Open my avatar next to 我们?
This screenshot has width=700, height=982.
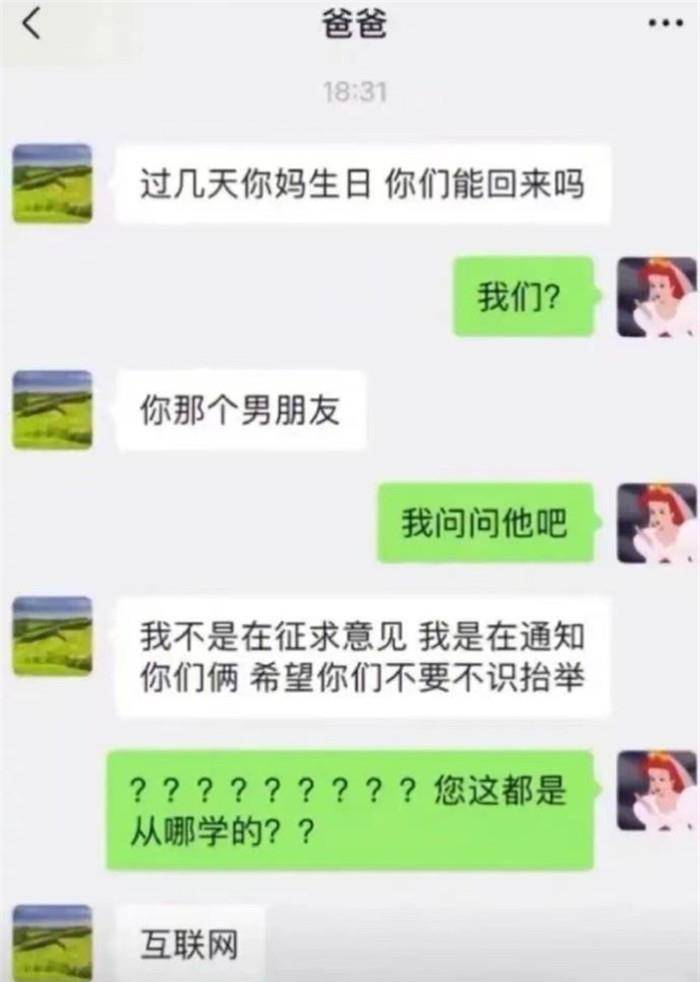tap(656, 296)
